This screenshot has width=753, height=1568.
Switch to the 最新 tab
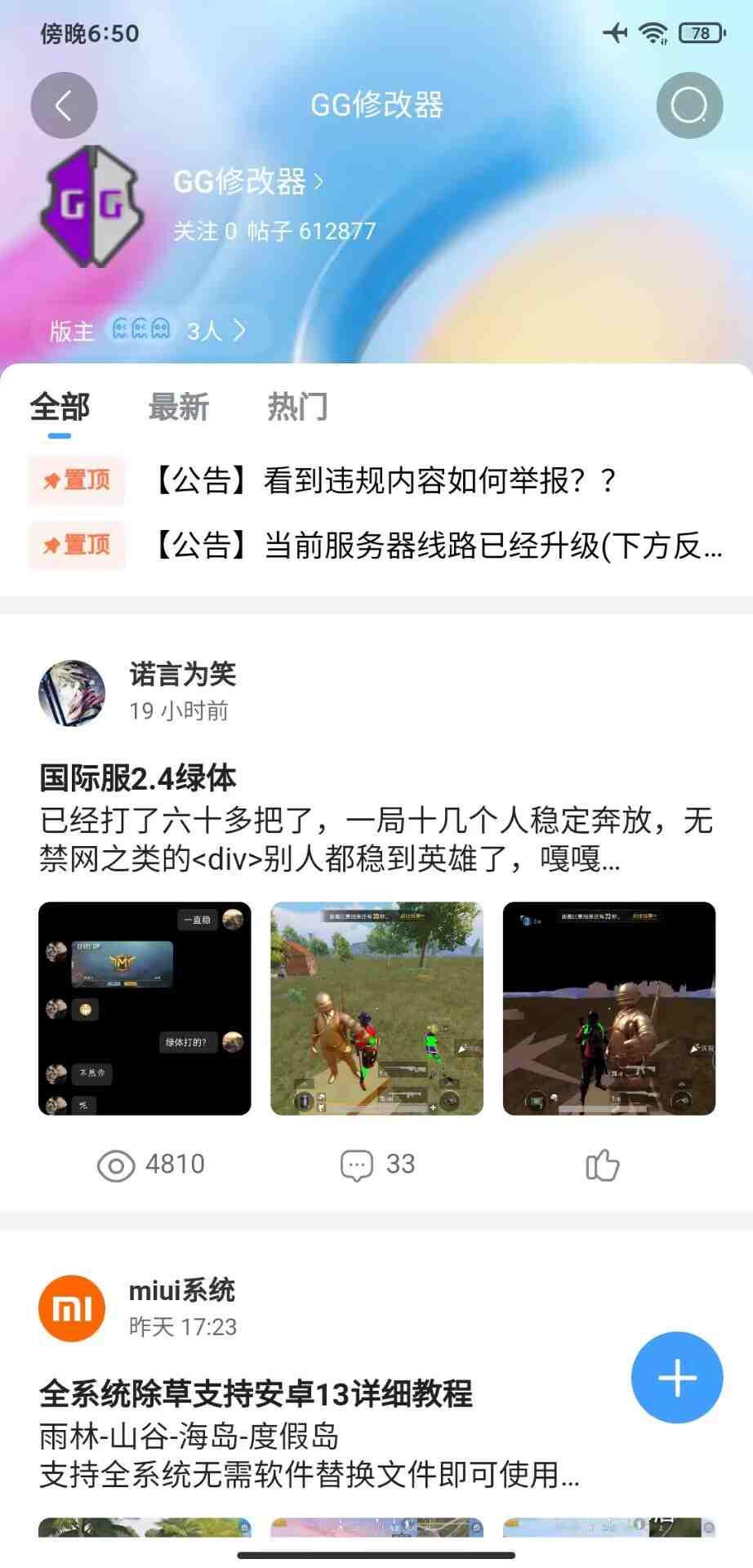pos(179,407)
